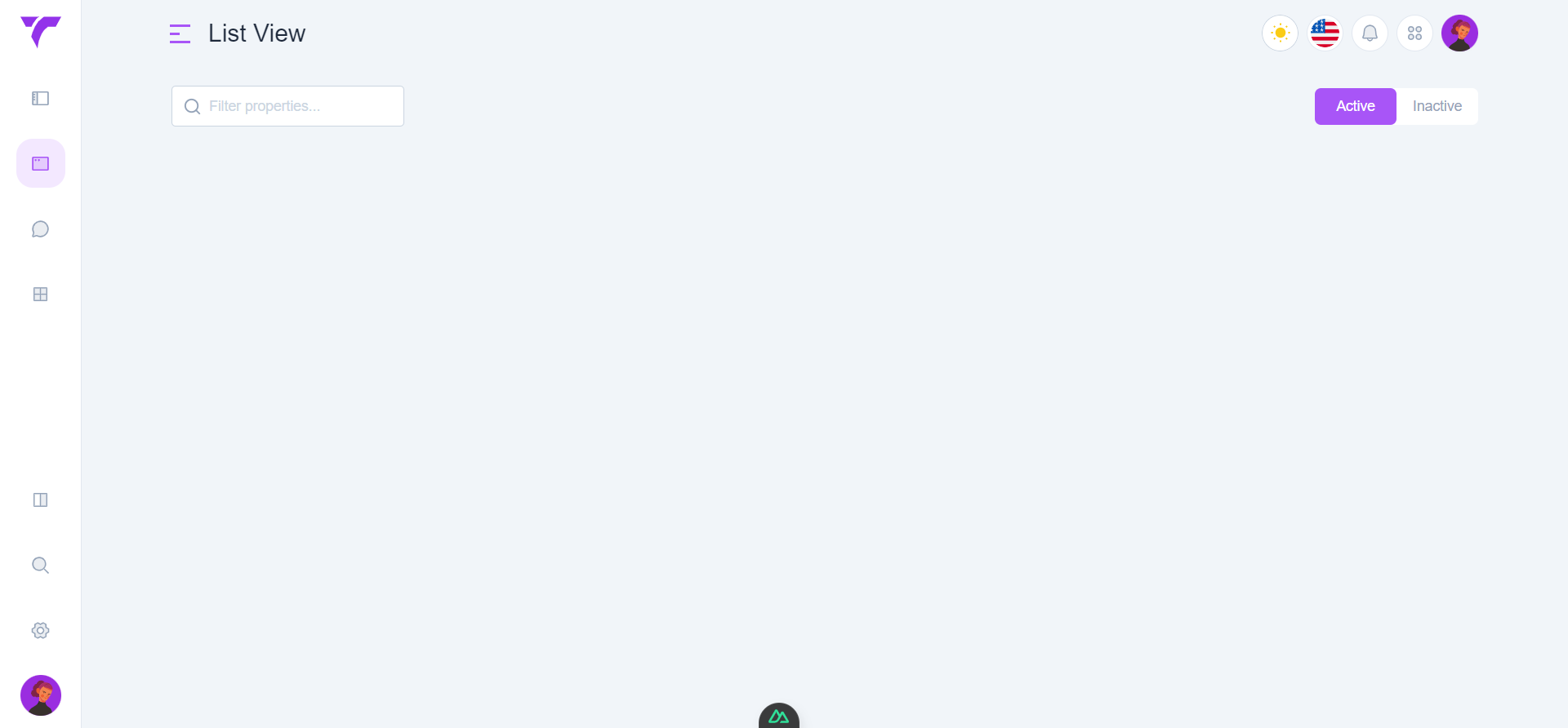Screen dimensions: 1568x728
Task: Open the apps grid menu
Action: coord(1414,33)
